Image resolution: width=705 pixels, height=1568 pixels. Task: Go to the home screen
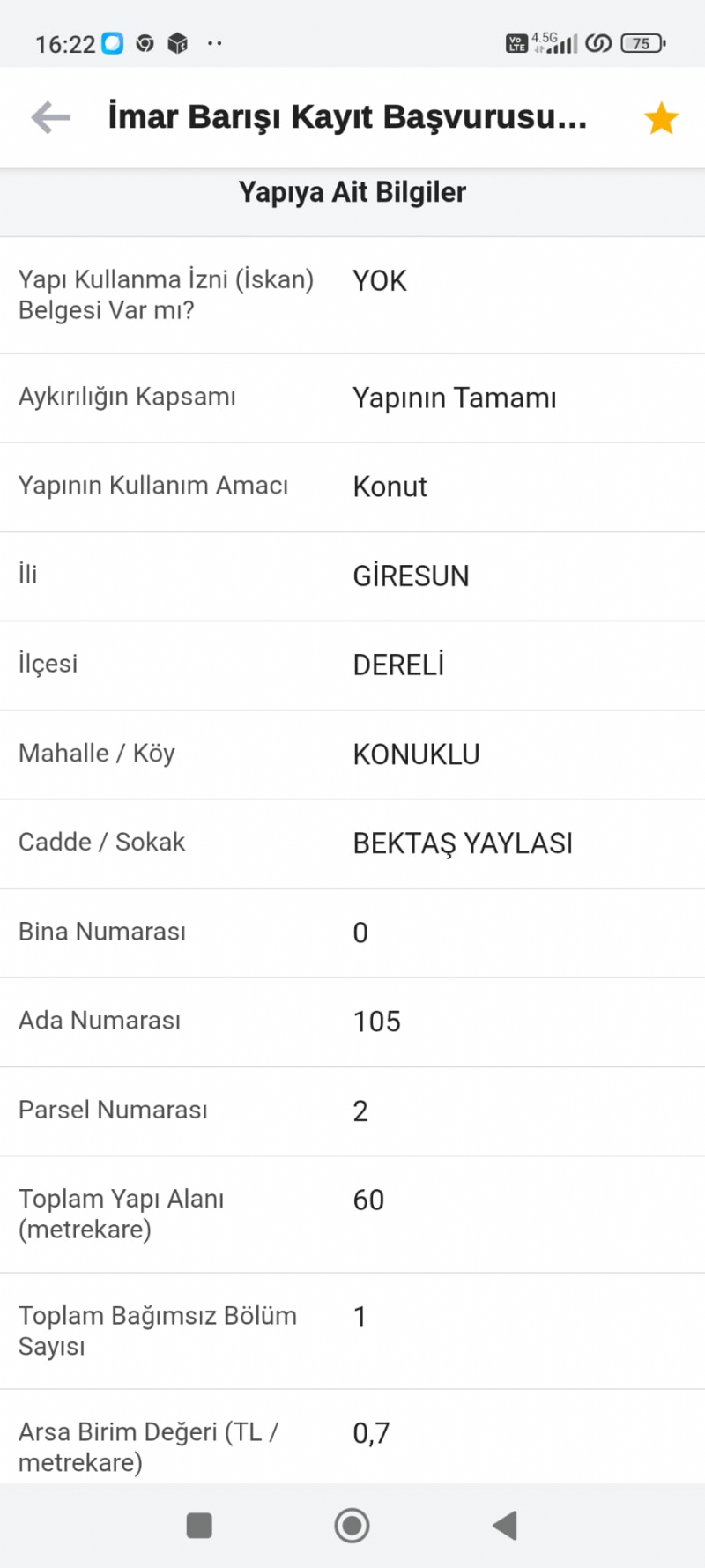click(352, 1525)
